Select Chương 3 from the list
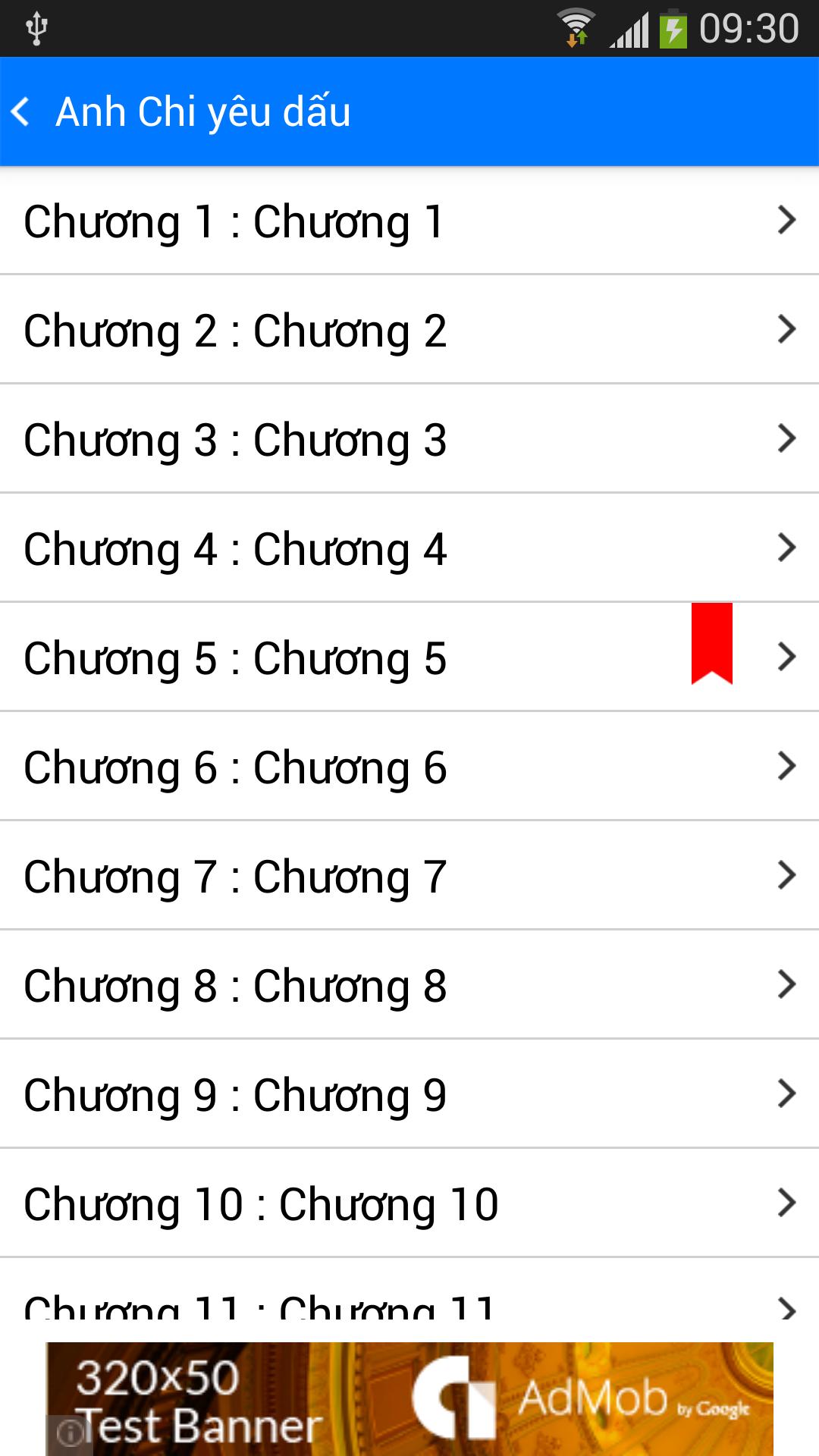This screenshot has width=819, height=1456. (x=409, y=440)
